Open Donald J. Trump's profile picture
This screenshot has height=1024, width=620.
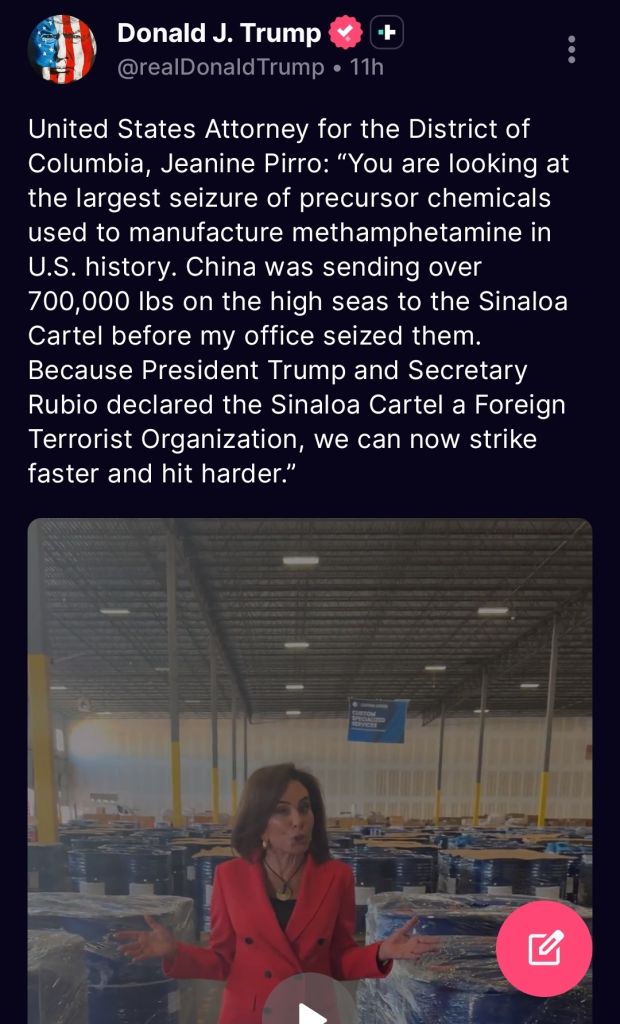62,49
